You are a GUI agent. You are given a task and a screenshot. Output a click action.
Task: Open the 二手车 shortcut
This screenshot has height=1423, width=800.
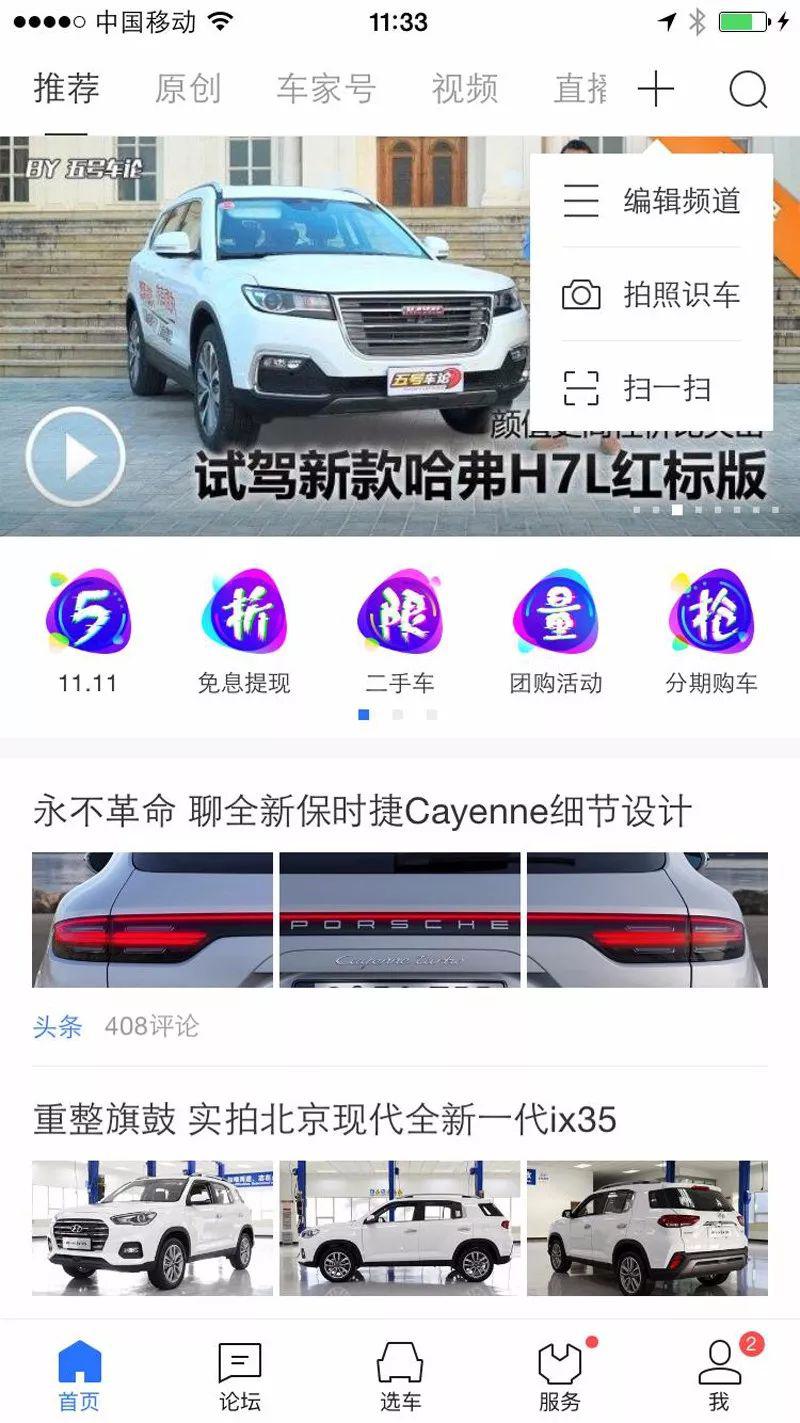pos(400,632)
